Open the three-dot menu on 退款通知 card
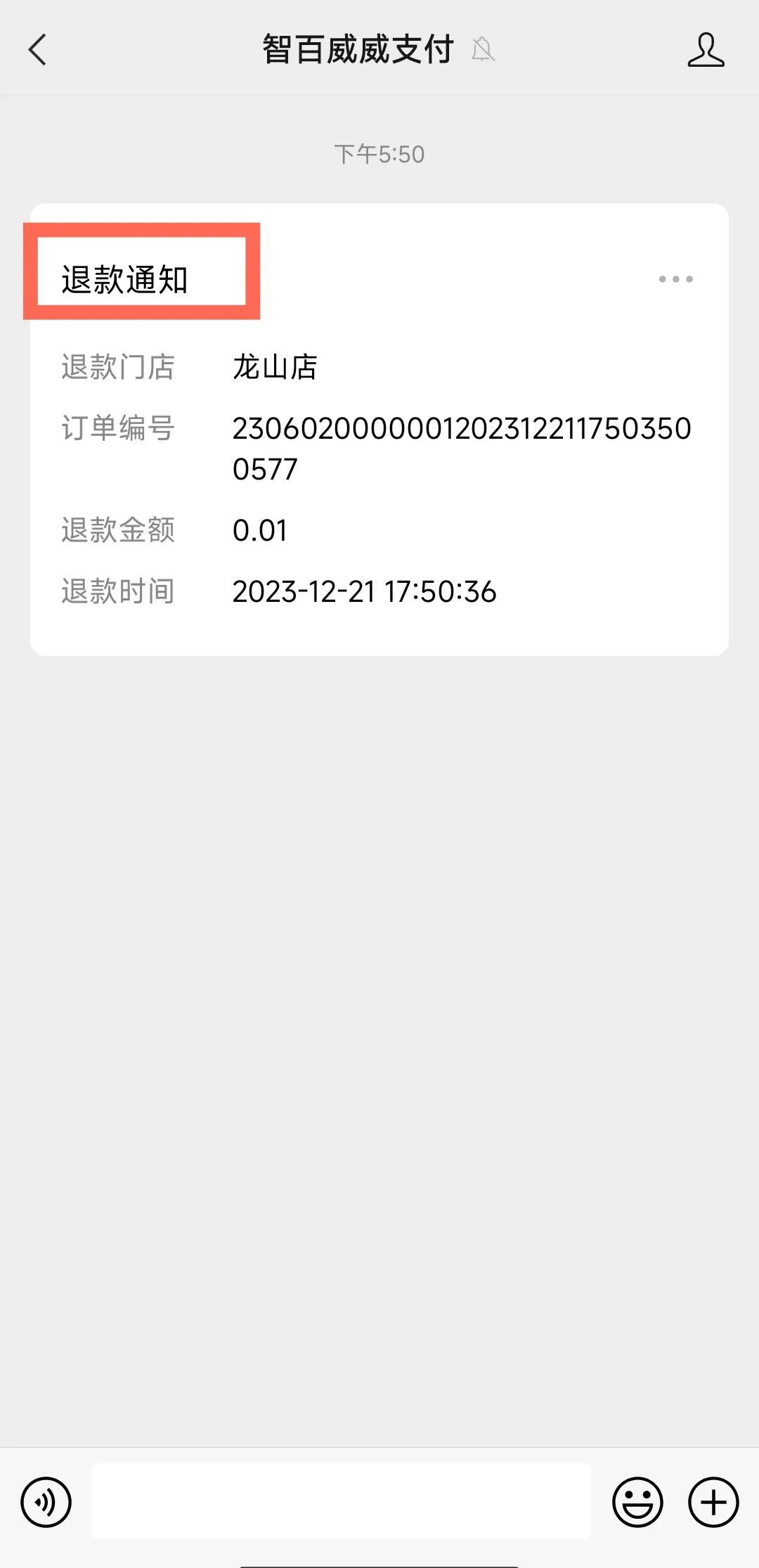This screenshot has width=759, height=1568. point(675,279)
